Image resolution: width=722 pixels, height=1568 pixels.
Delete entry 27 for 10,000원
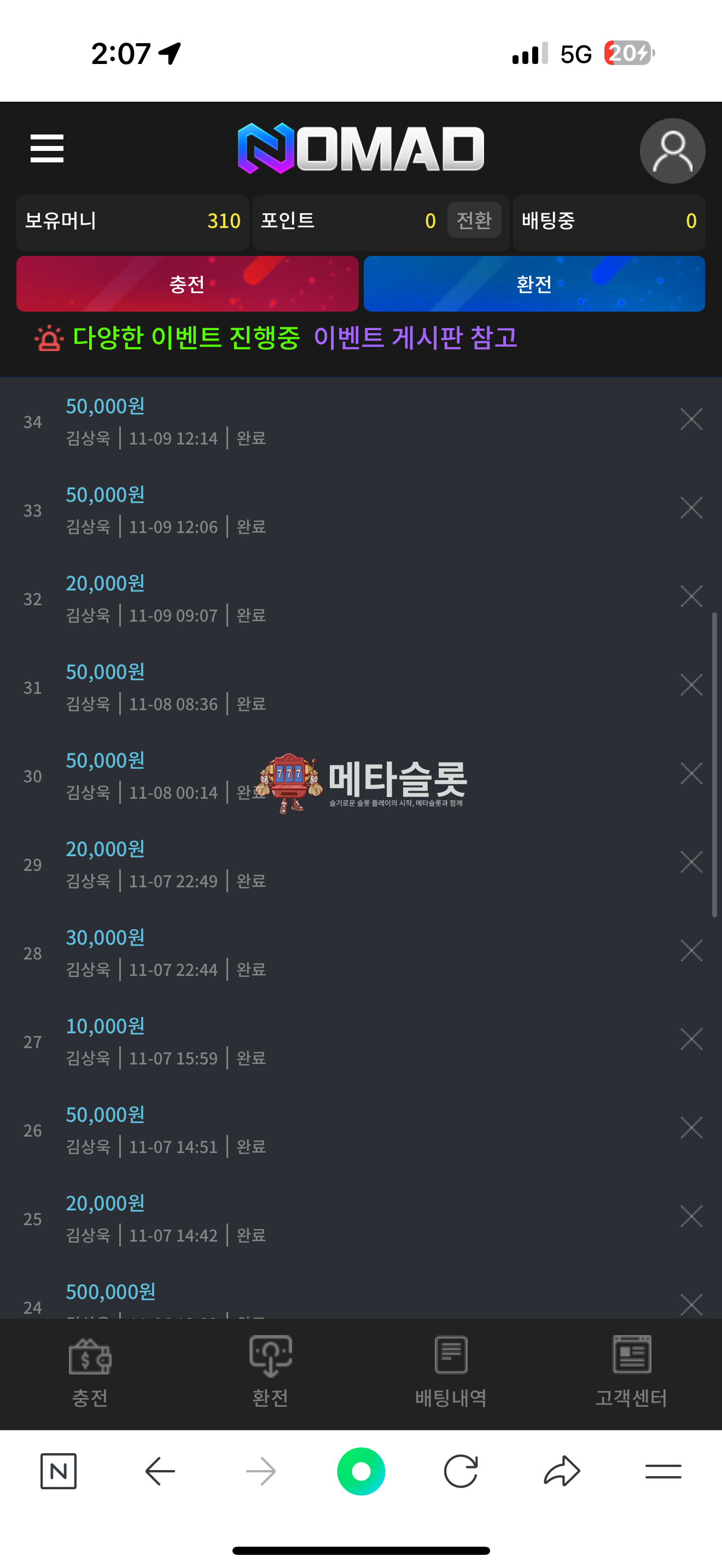[x=691, y=1039]
